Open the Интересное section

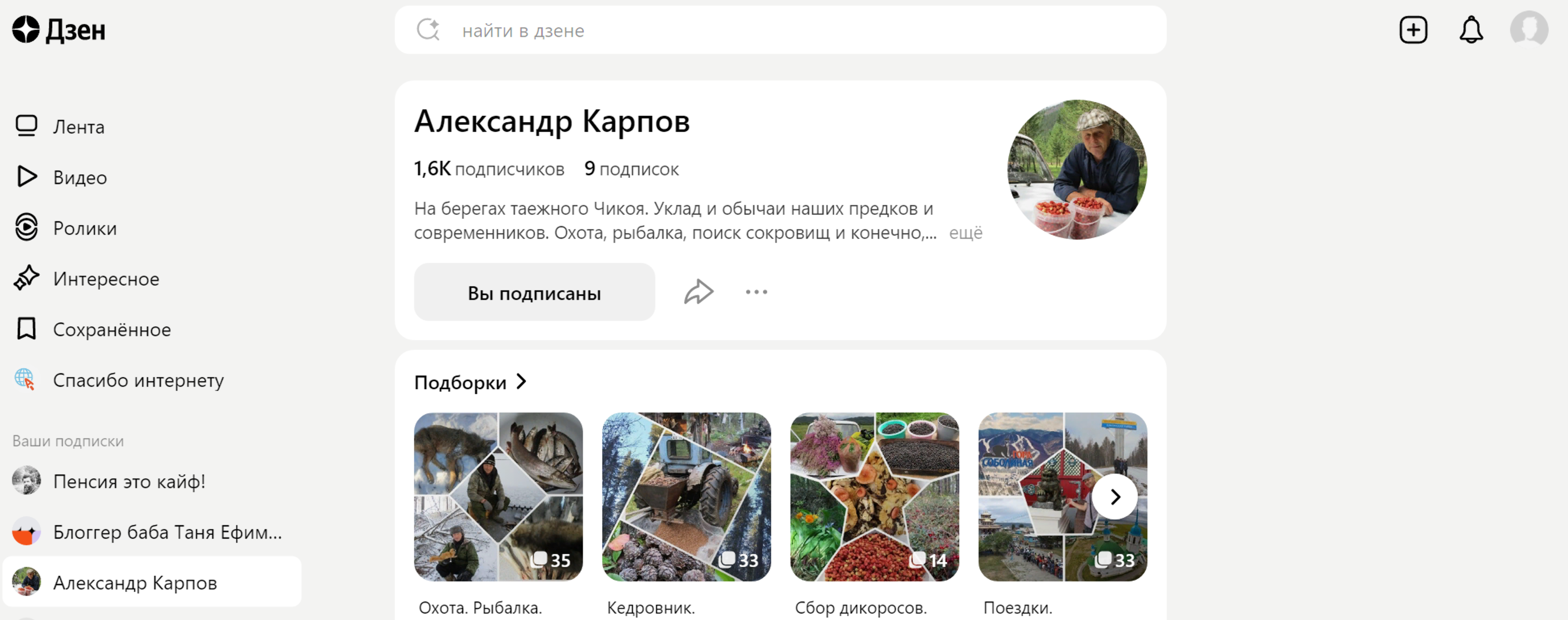(x=105, y=279)
